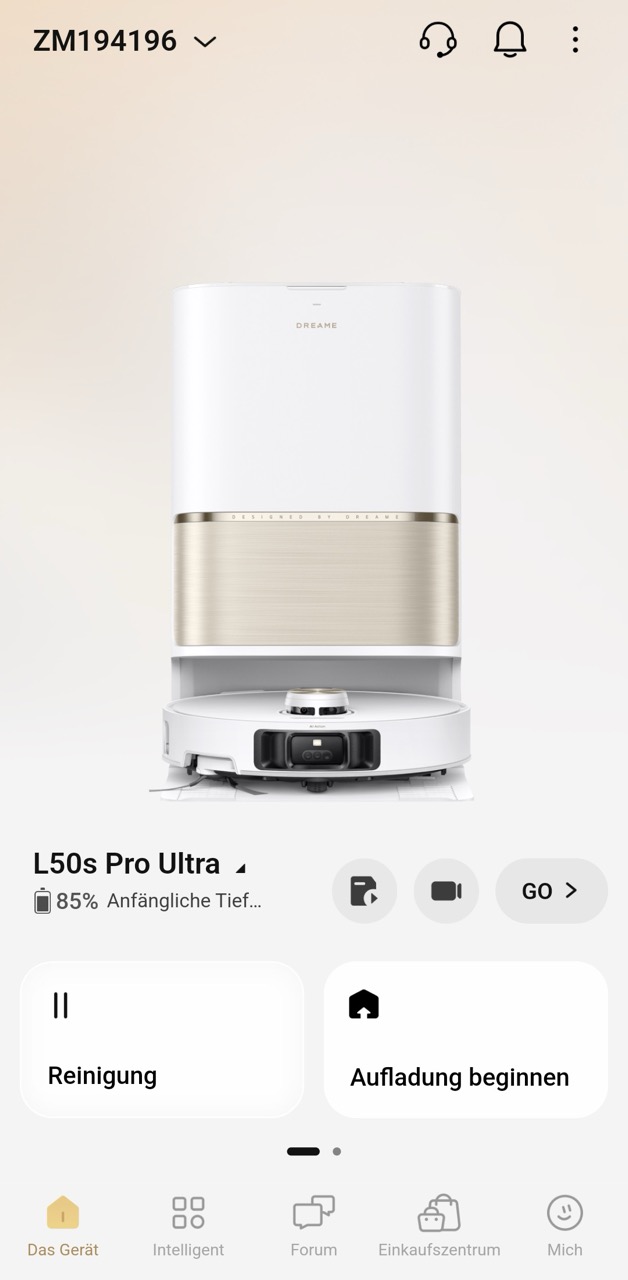Open the Einkaufszentrum shop tab
The height and width of the screenshot is (1280, 628).
(x=439, y=1226)
